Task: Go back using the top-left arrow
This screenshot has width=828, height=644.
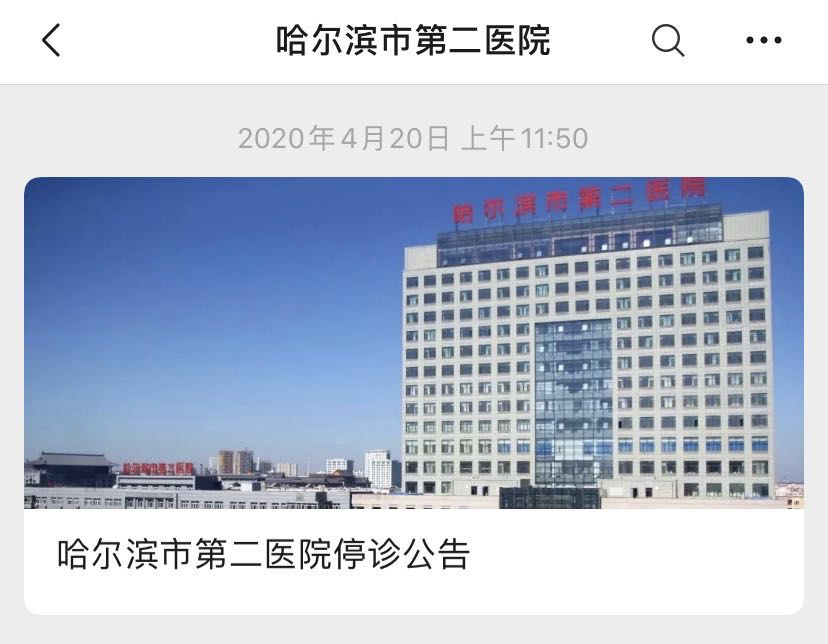Action: 52,41
